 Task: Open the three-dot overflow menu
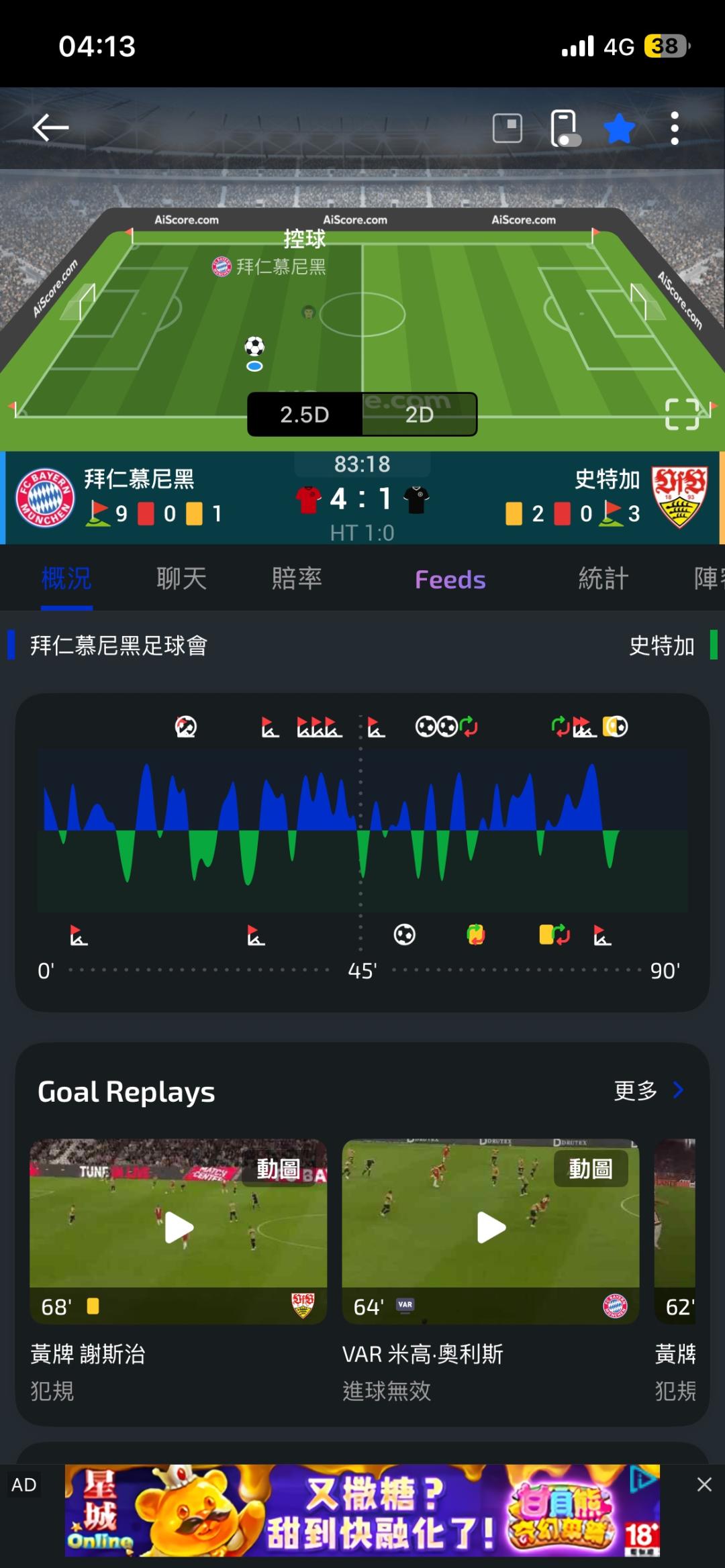(x=675, y=128)
